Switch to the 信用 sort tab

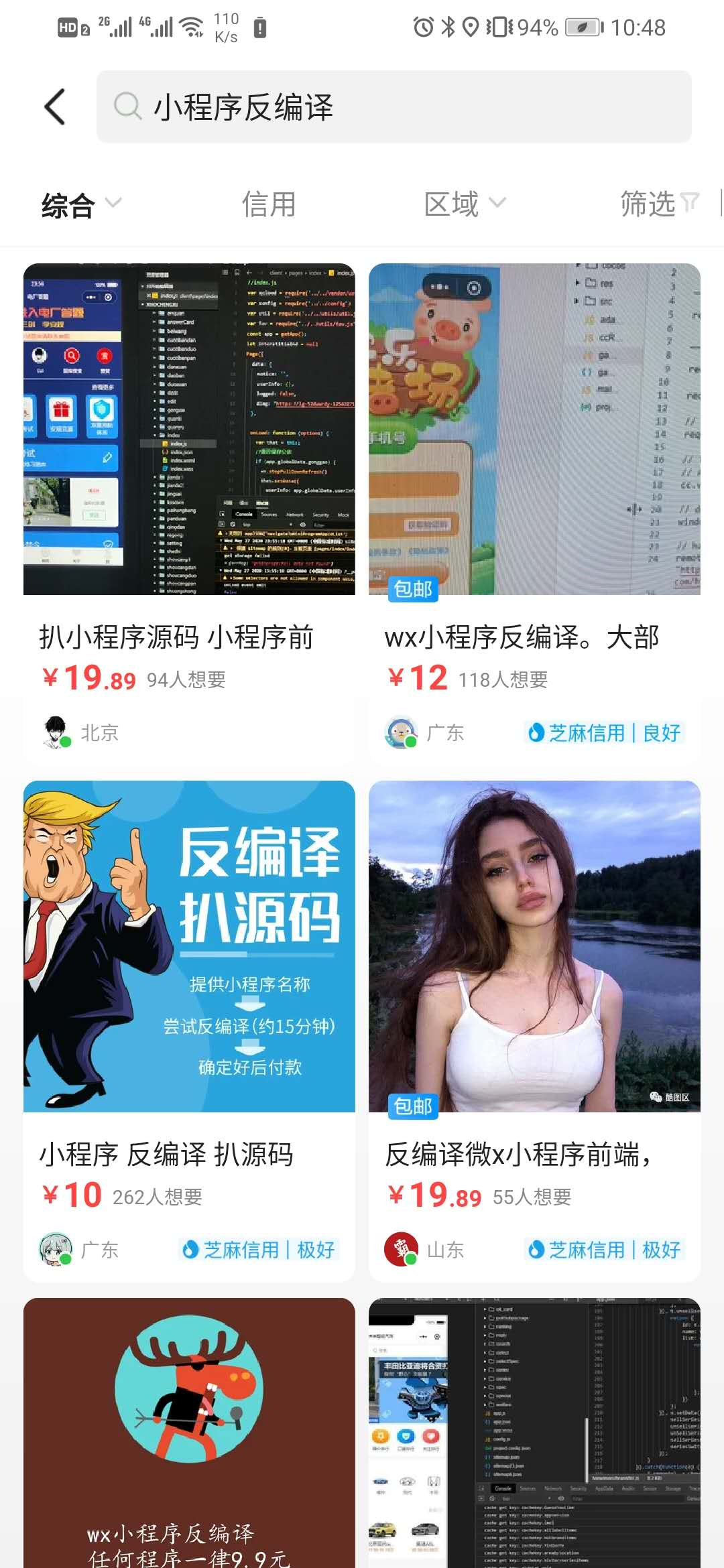[268, 204]
